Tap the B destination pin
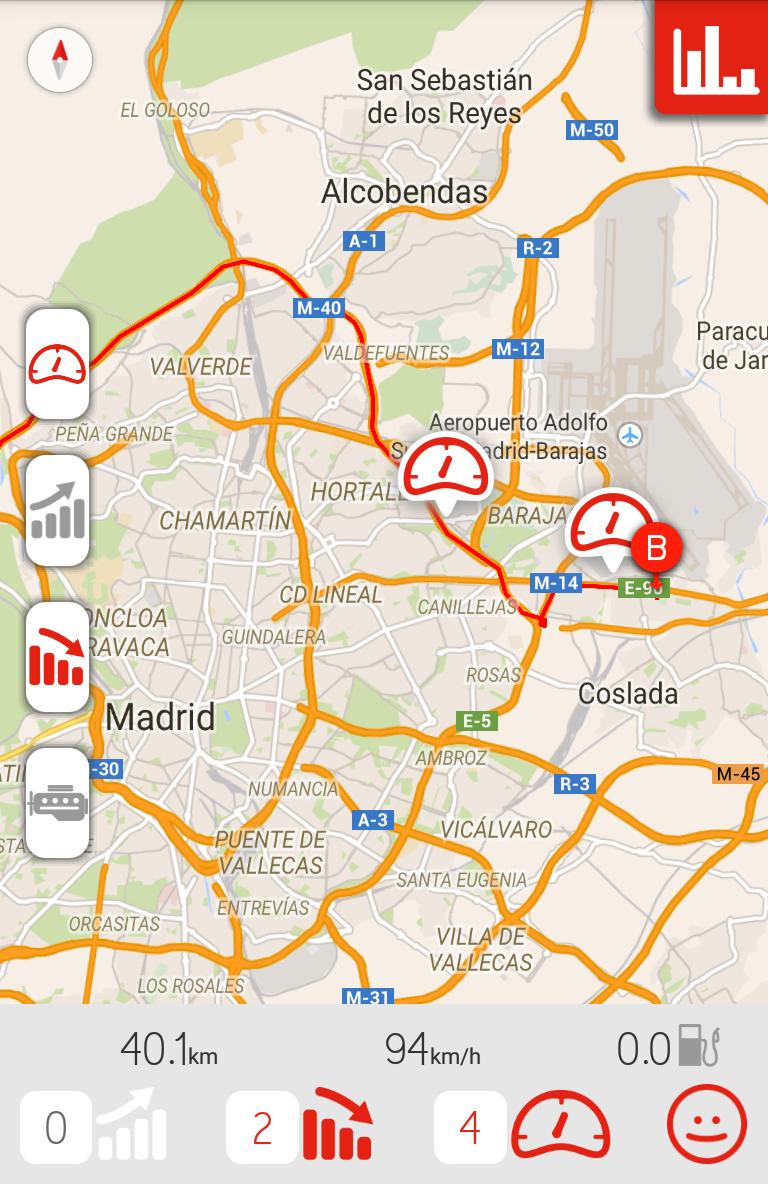This screenshot has width=768, height=1184. coord(656,548)
